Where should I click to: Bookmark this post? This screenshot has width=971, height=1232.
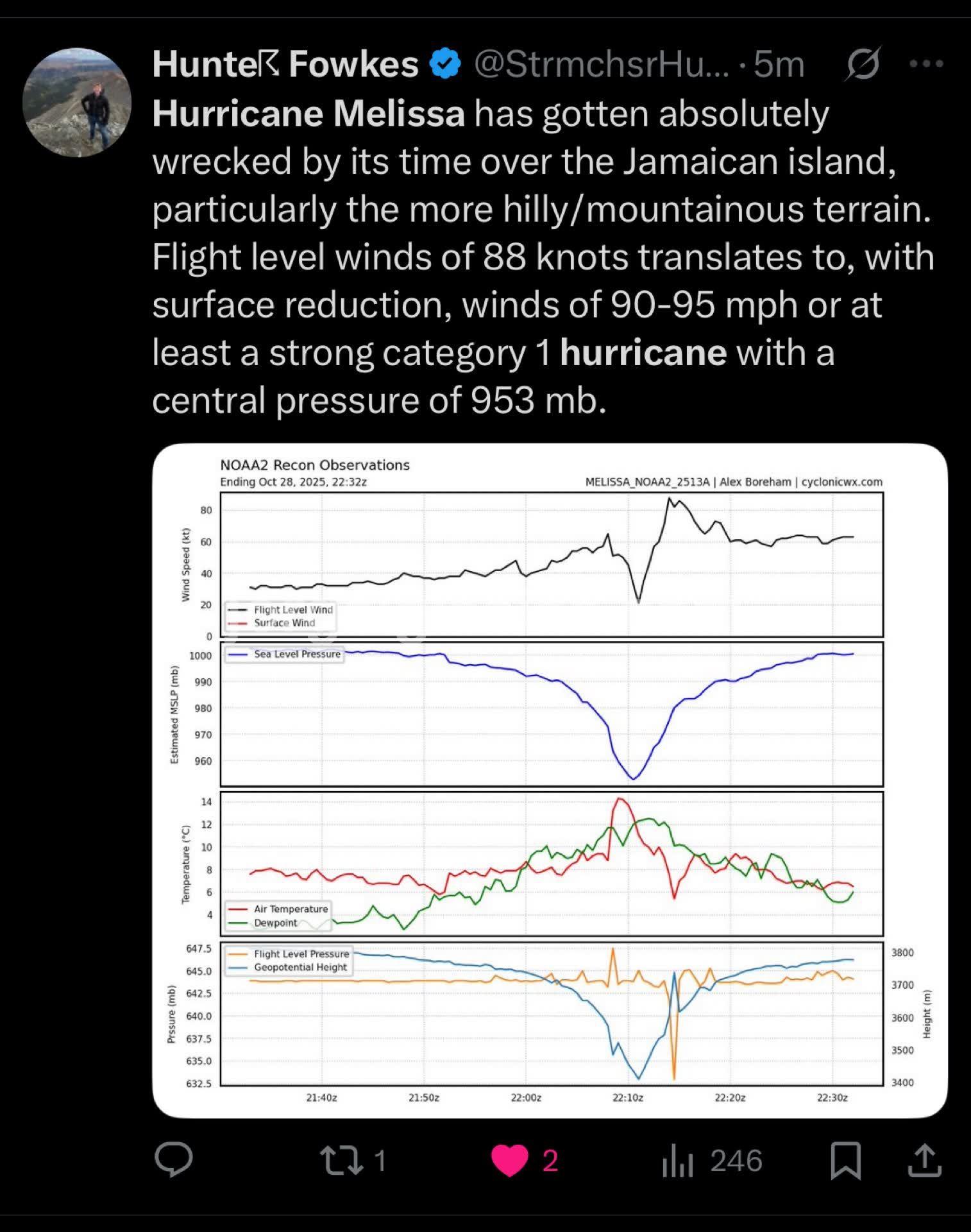(x=845, y=1160)
